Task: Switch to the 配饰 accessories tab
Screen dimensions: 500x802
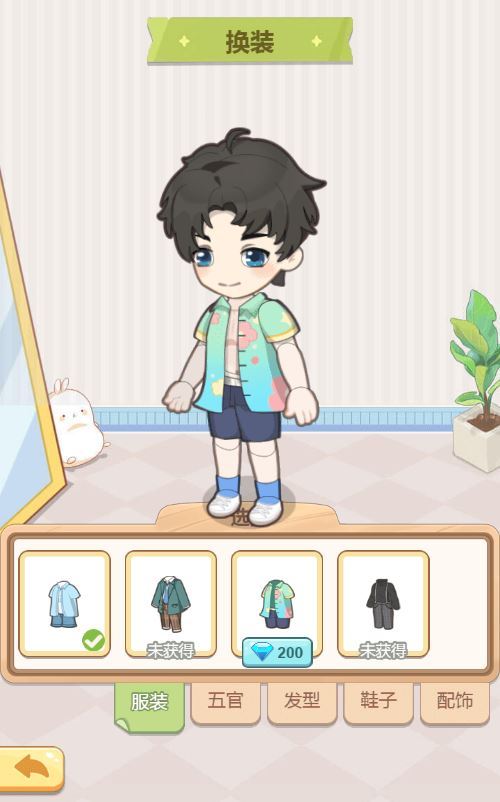Action: (x=455, y=702)
